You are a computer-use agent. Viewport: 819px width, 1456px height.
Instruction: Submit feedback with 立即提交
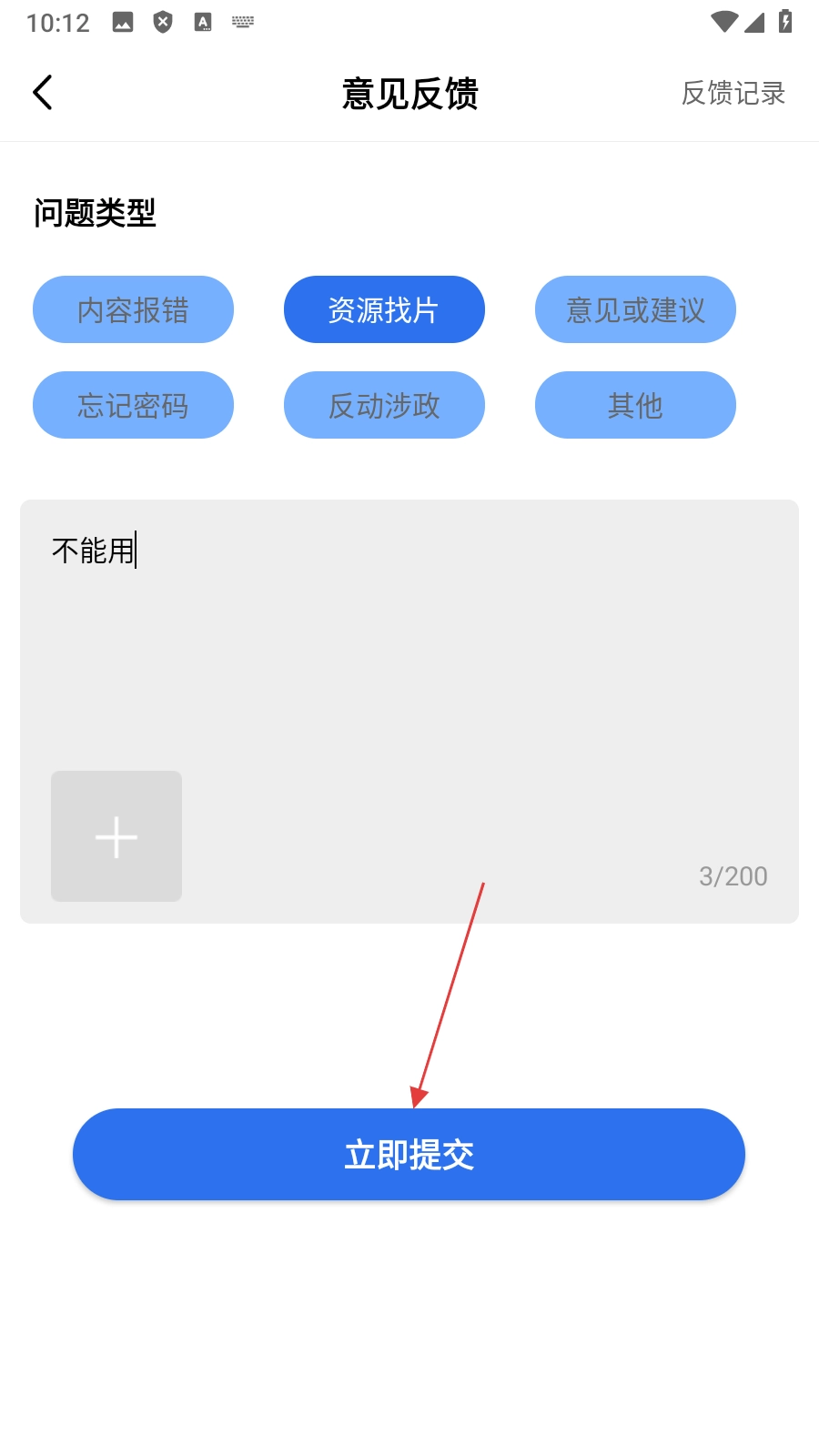[x=409, y=1154]
